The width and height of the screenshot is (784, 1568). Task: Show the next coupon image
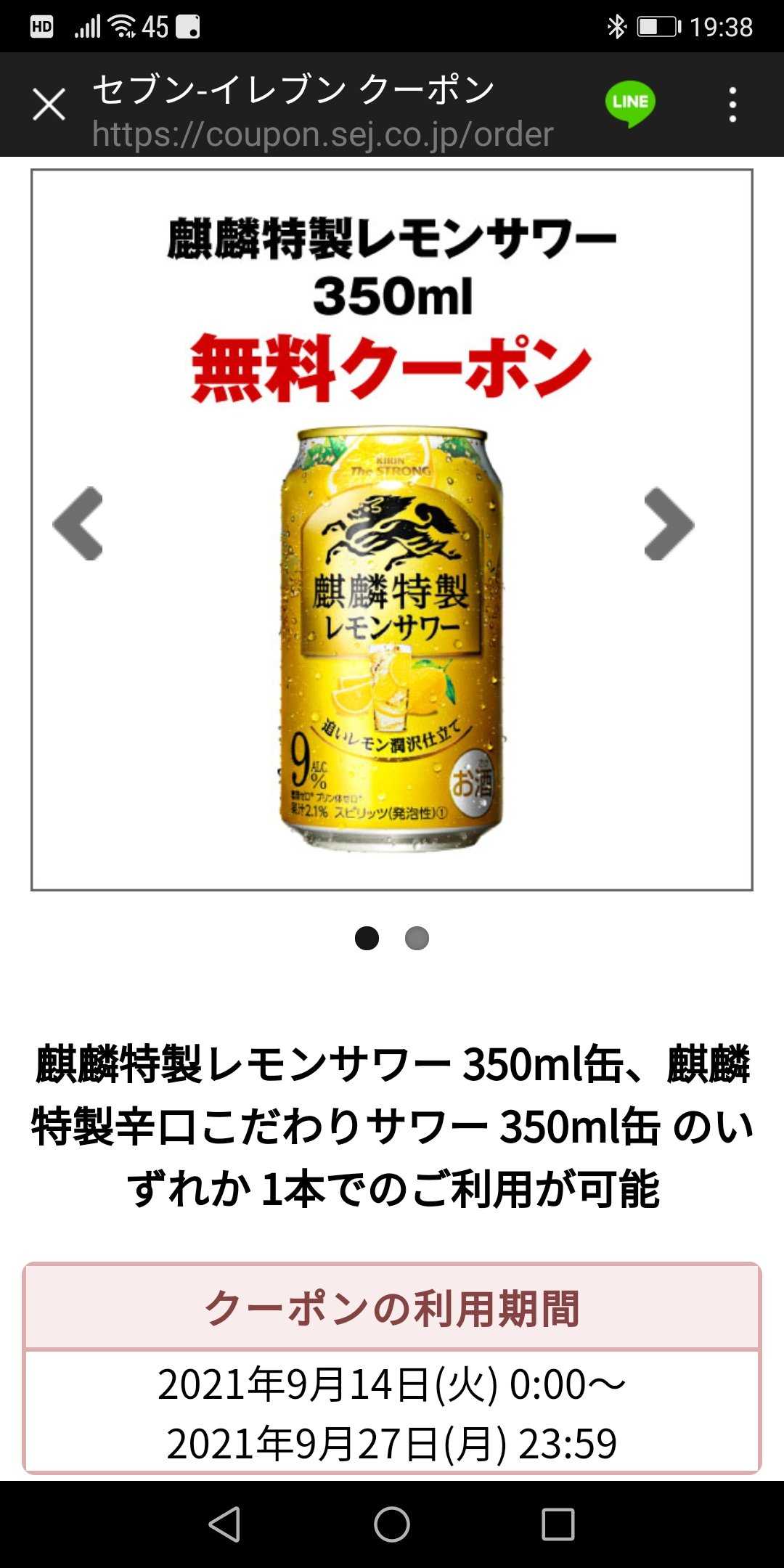[669, 523]
